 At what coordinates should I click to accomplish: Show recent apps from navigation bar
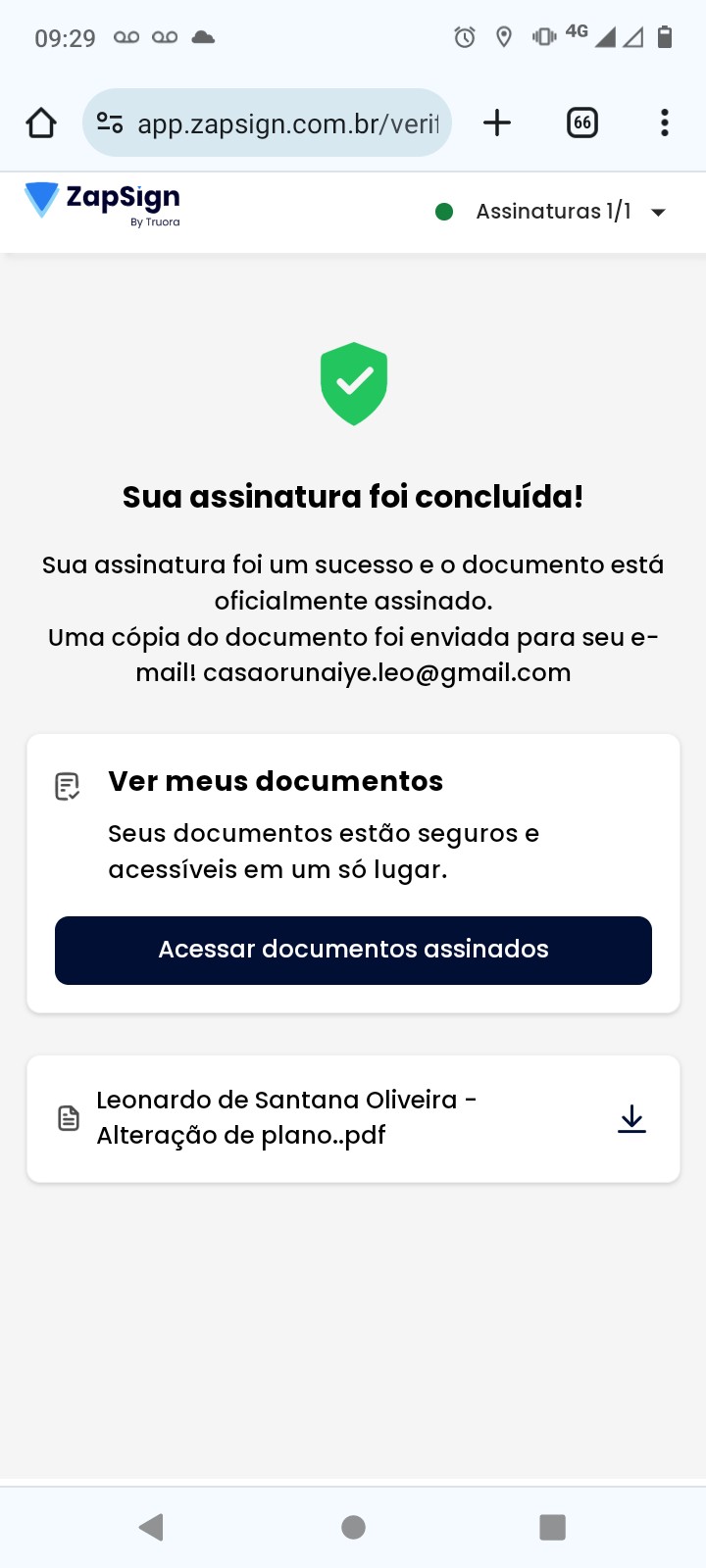point(553,1527)
